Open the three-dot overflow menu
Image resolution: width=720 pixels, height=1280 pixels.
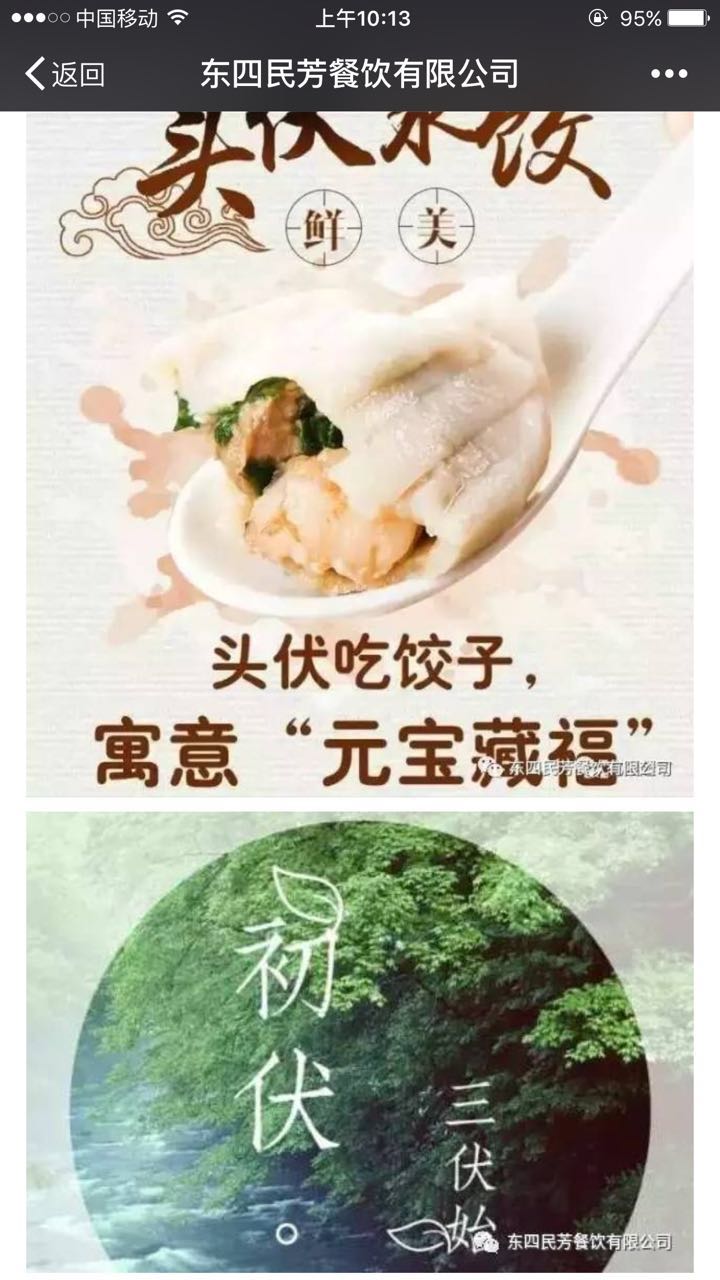click(669, 74)
